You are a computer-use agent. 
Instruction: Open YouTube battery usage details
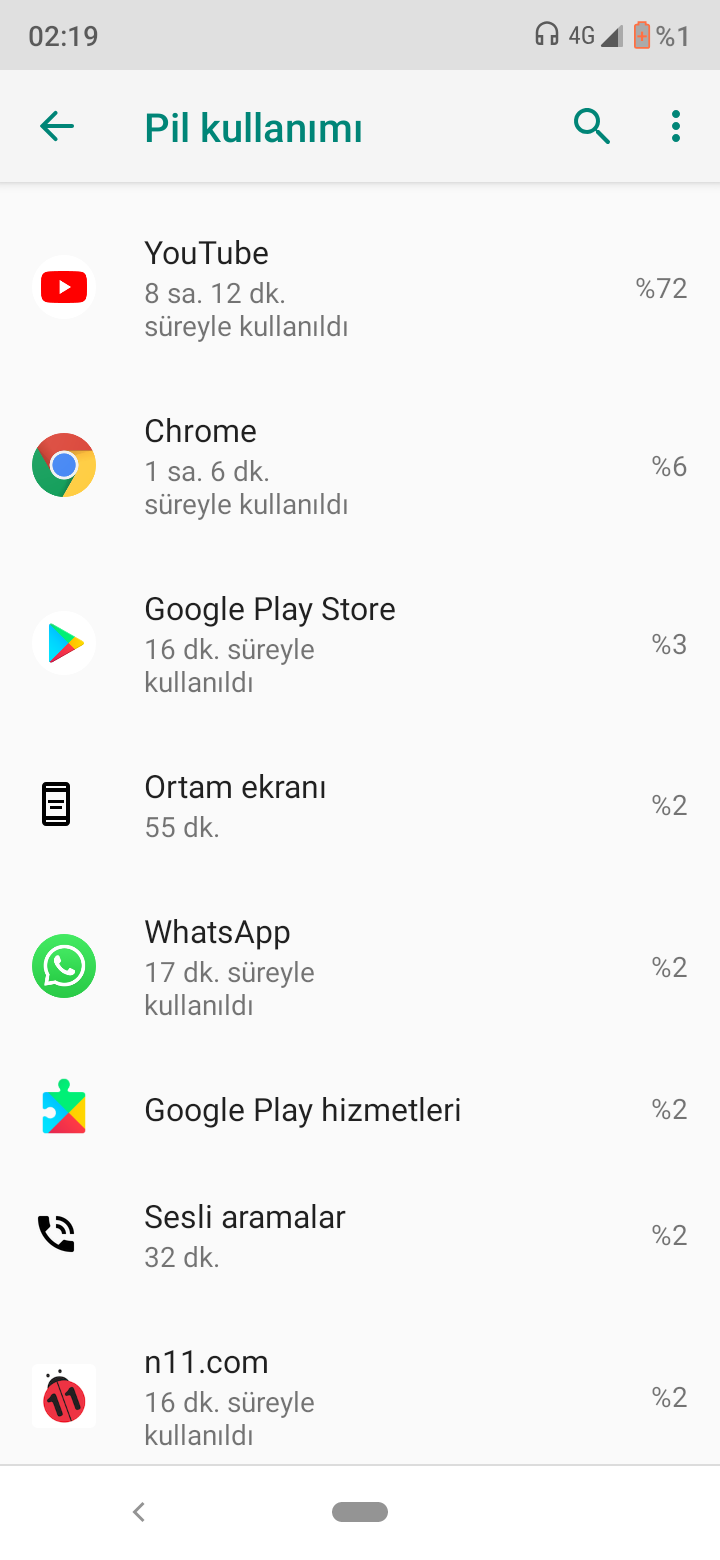pyautogui.click(x=360, y=288)
